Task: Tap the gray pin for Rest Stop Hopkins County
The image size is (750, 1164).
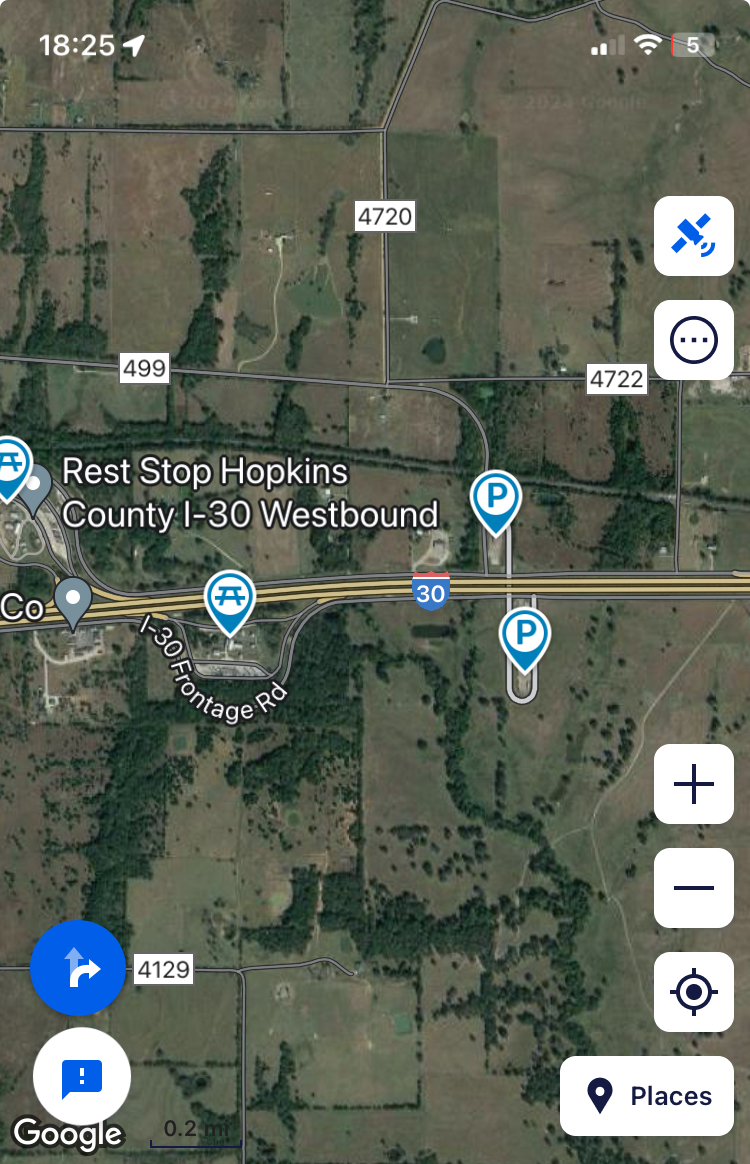Action: (x=37, y=487)
